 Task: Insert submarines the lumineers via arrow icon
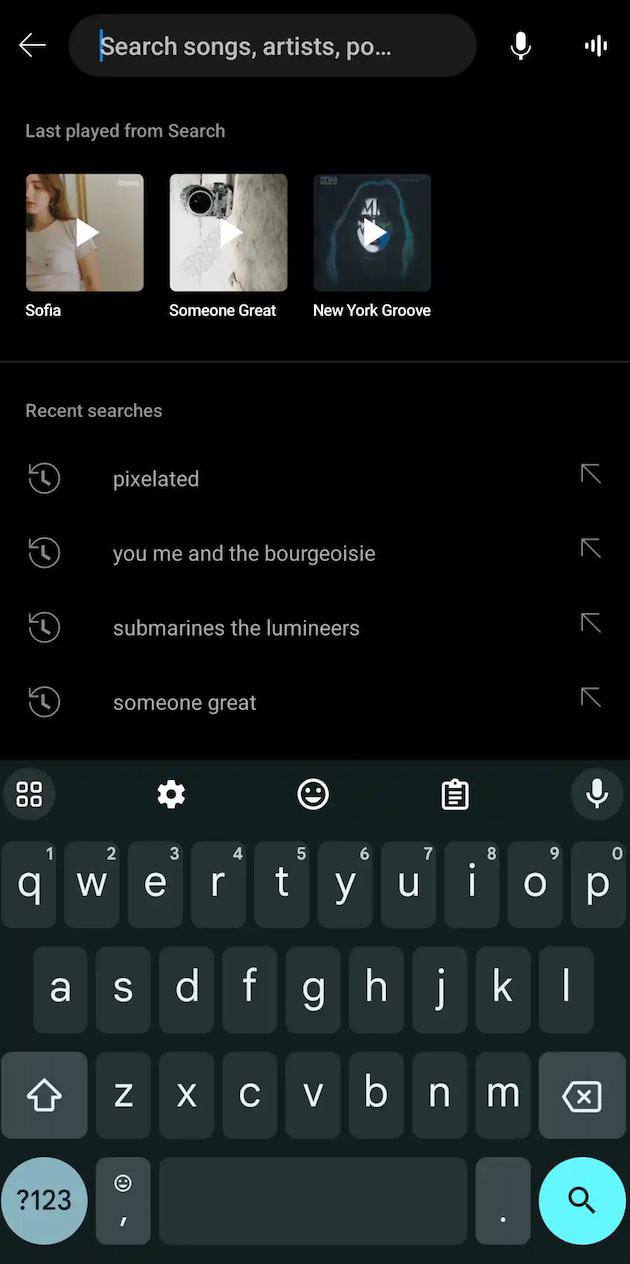point(591,623)
